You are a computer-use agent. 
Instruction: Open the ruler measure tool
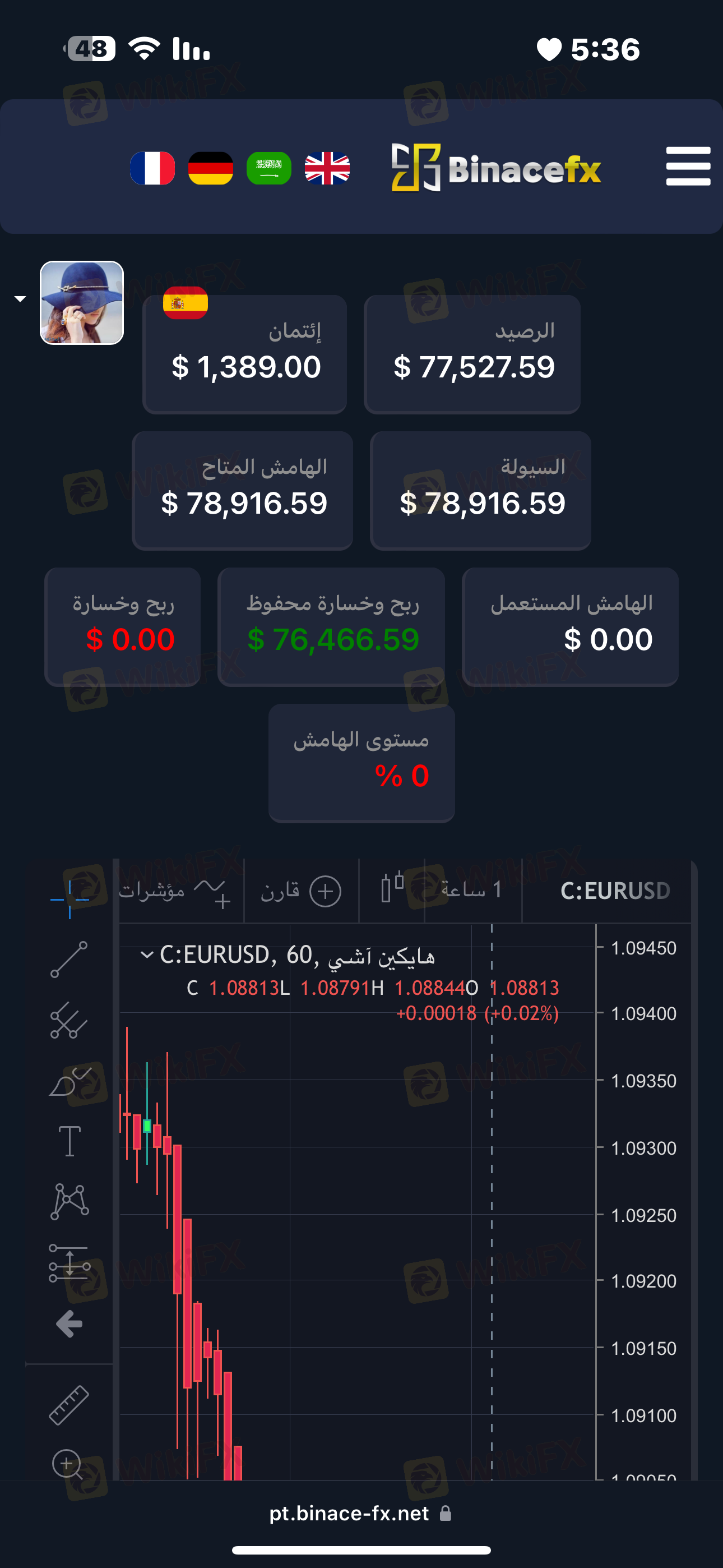69,1405
